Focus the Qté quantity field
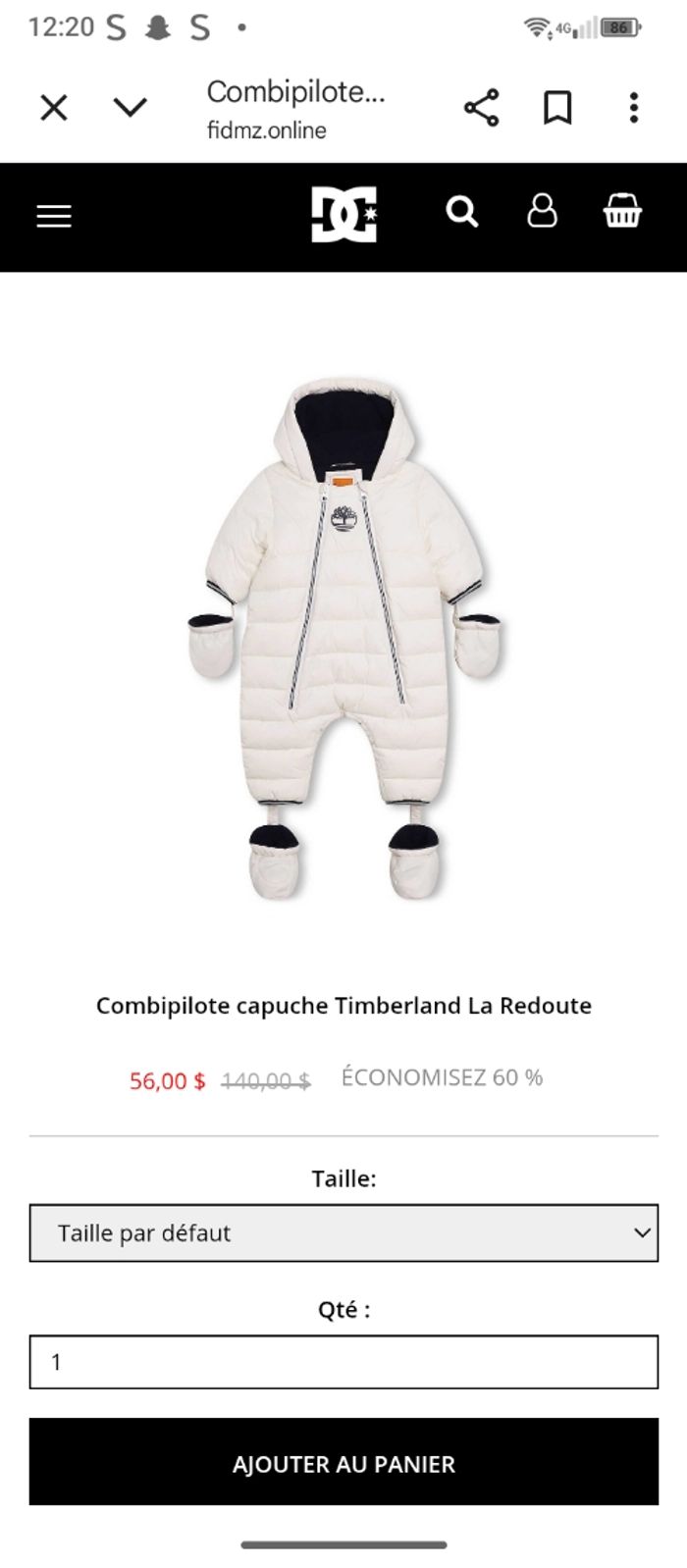The image size is (687, 1568). tap(343, 1362)
